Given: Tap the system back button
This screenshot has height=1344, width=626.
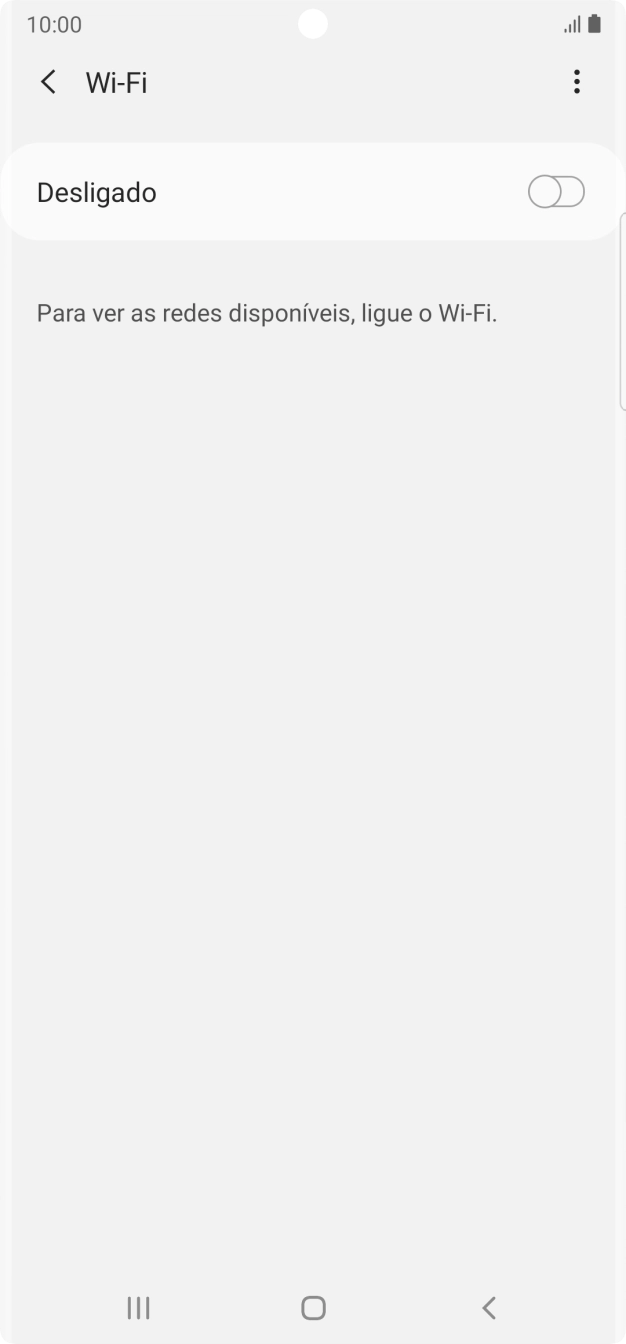Looking at the screenshot, I should click(x=488, y=1307).
